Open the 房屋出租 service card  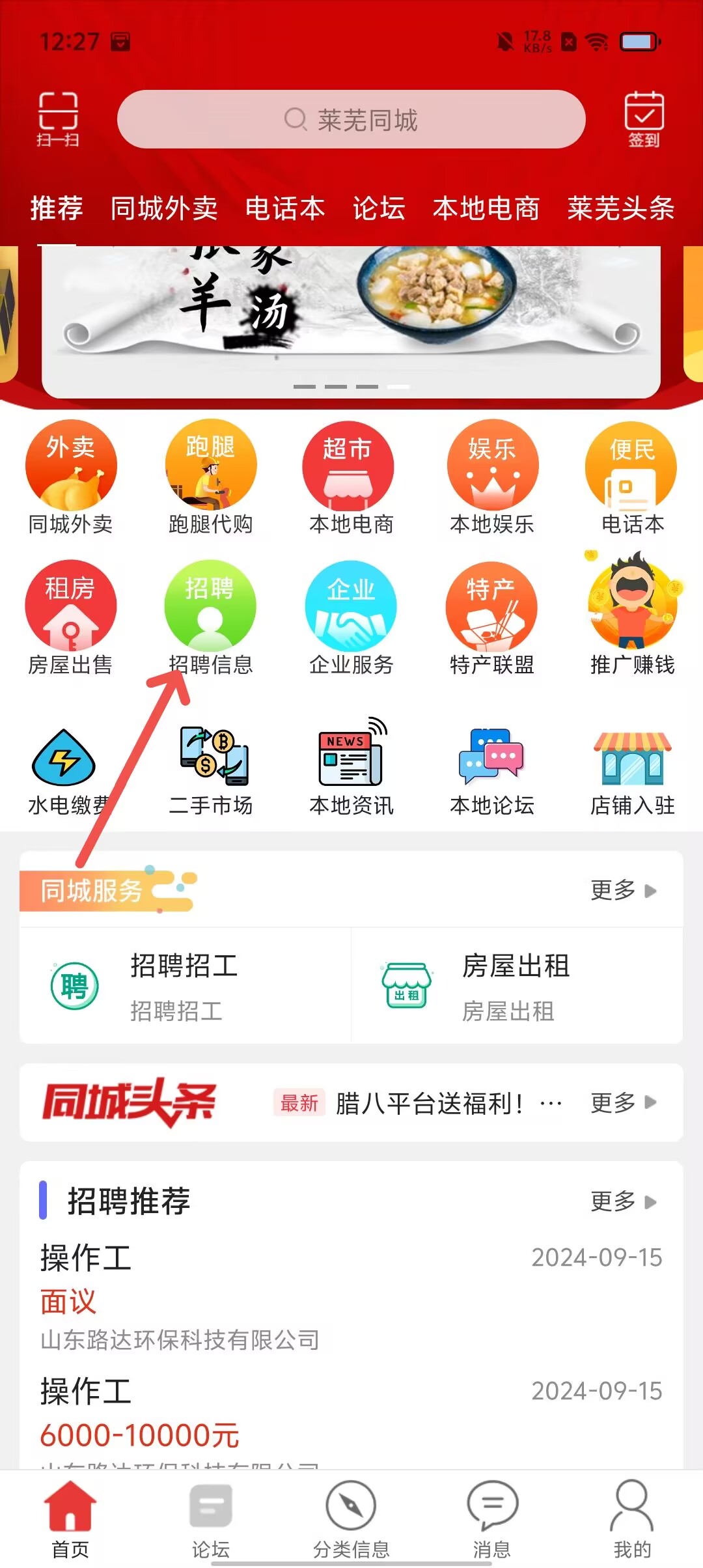click(x=517, y=986)
